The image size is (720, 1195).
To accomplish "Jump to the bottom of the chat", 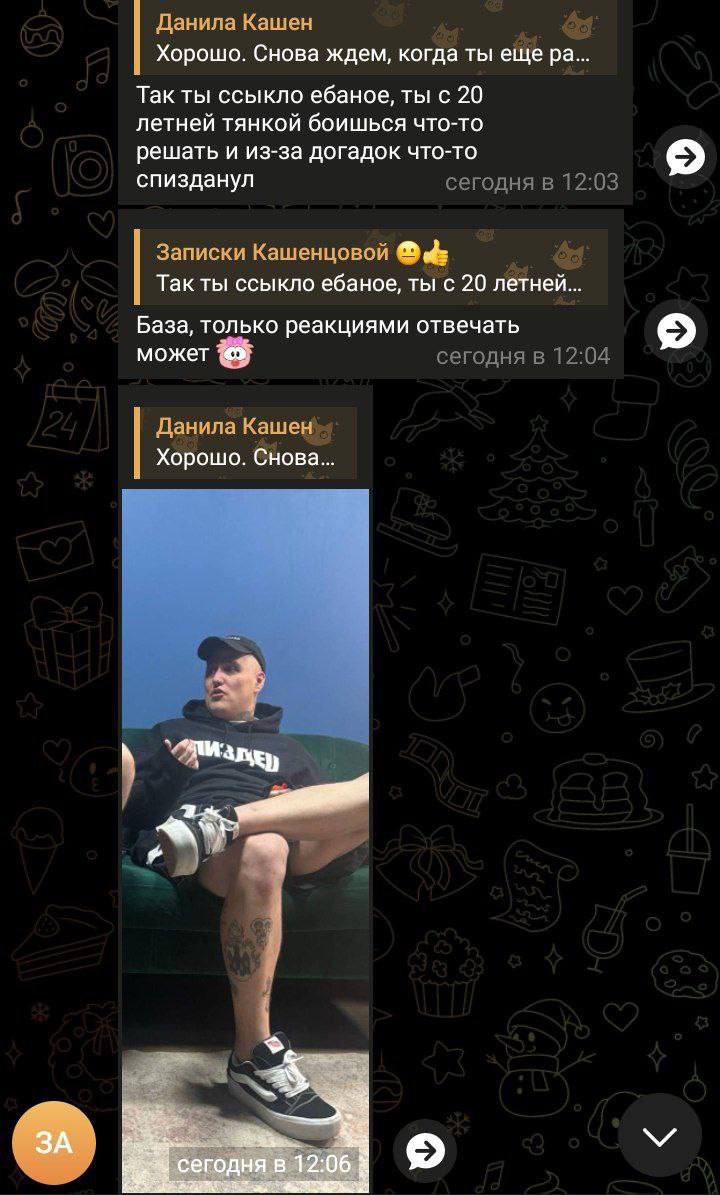I will (660, 1135).
